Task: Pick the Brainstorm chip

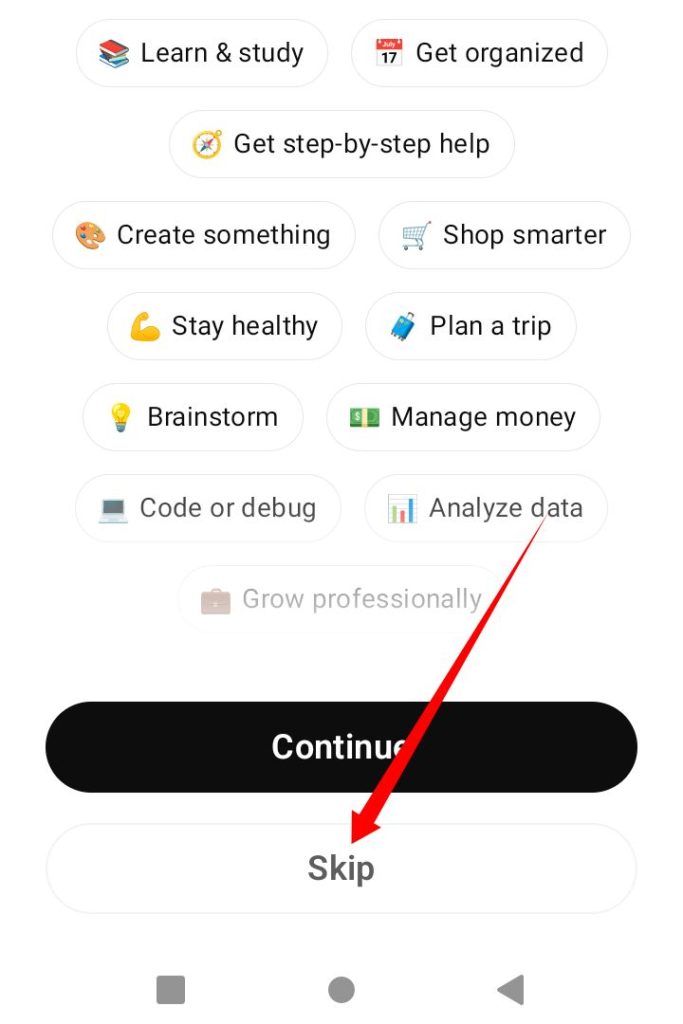Action: click(x=193, y=417)
